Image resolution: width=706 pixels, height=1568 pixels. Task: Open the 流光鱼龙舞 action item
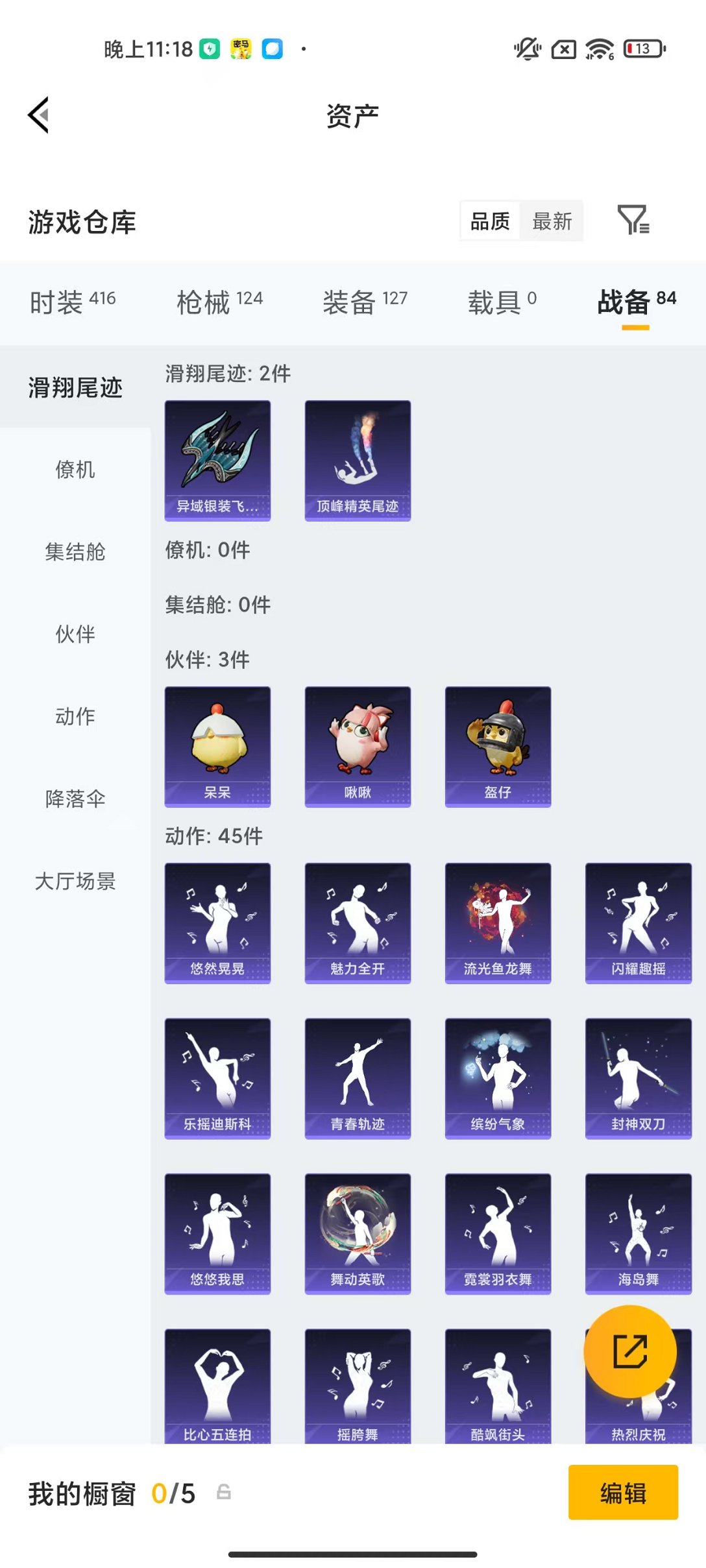coord(498,923)
